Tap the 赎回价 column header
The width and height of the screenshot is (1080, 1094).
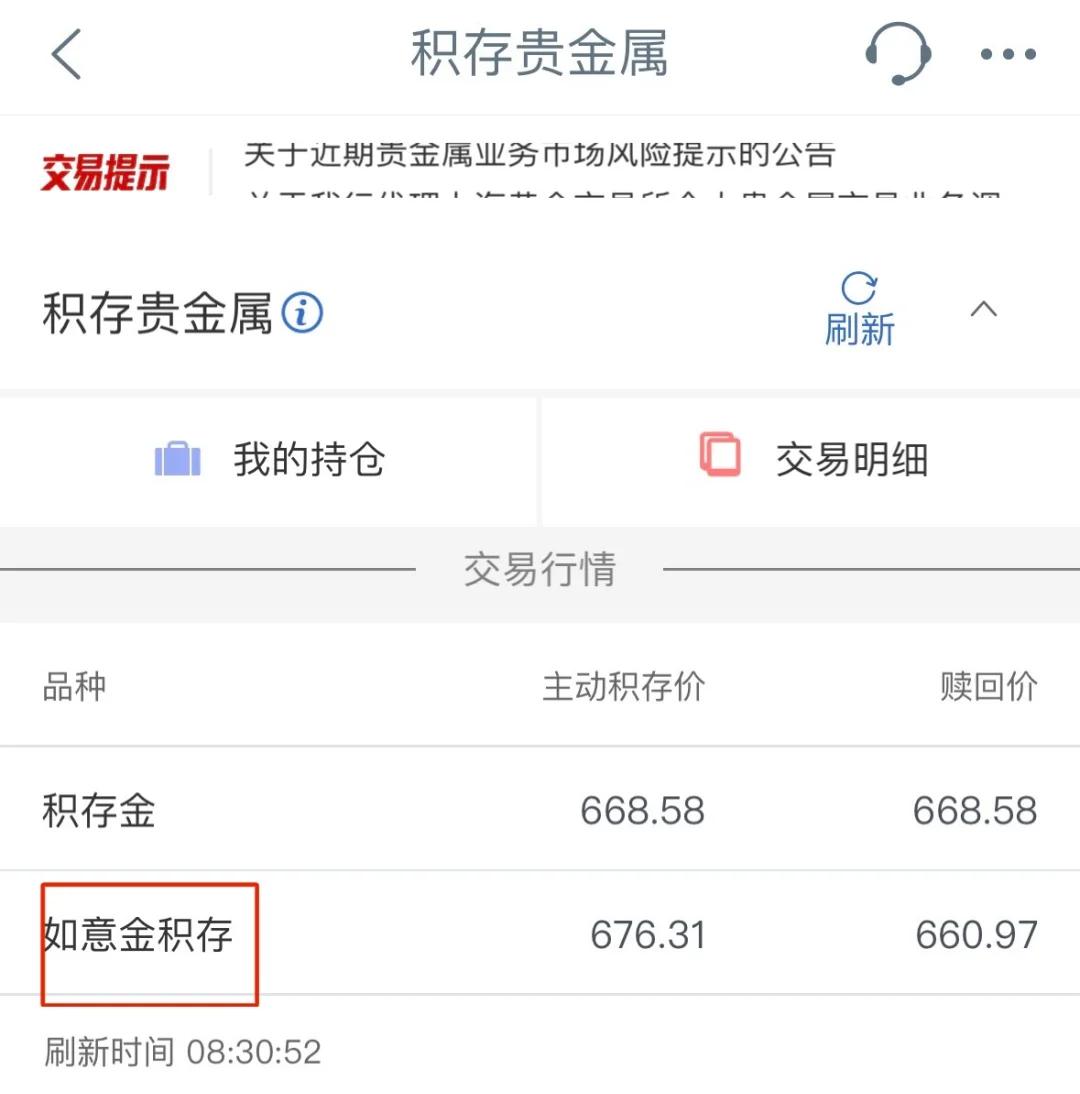click(x=989, y=686)
